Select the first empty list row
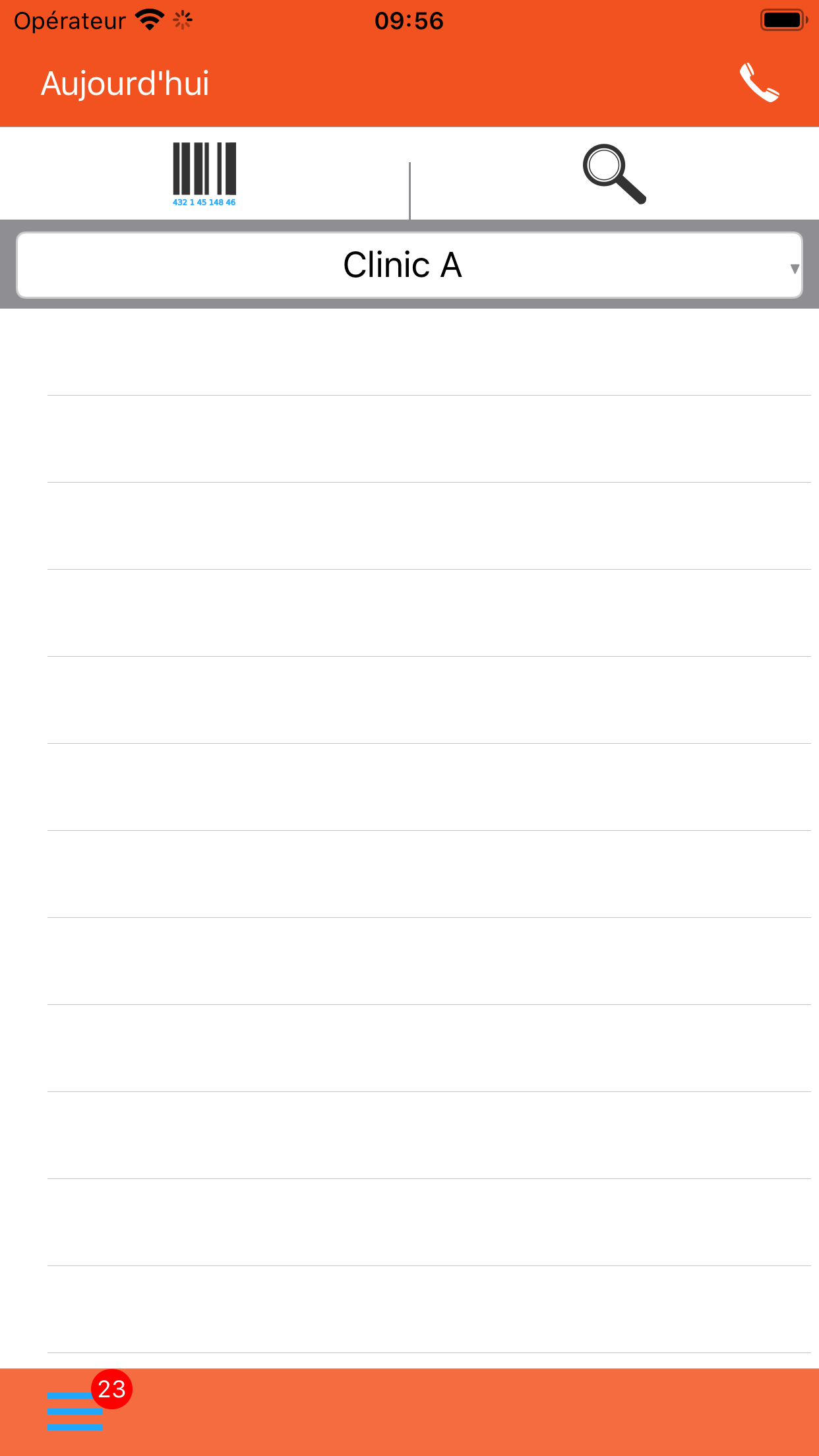Screen dimensions: 819x1456 [409, 349]
